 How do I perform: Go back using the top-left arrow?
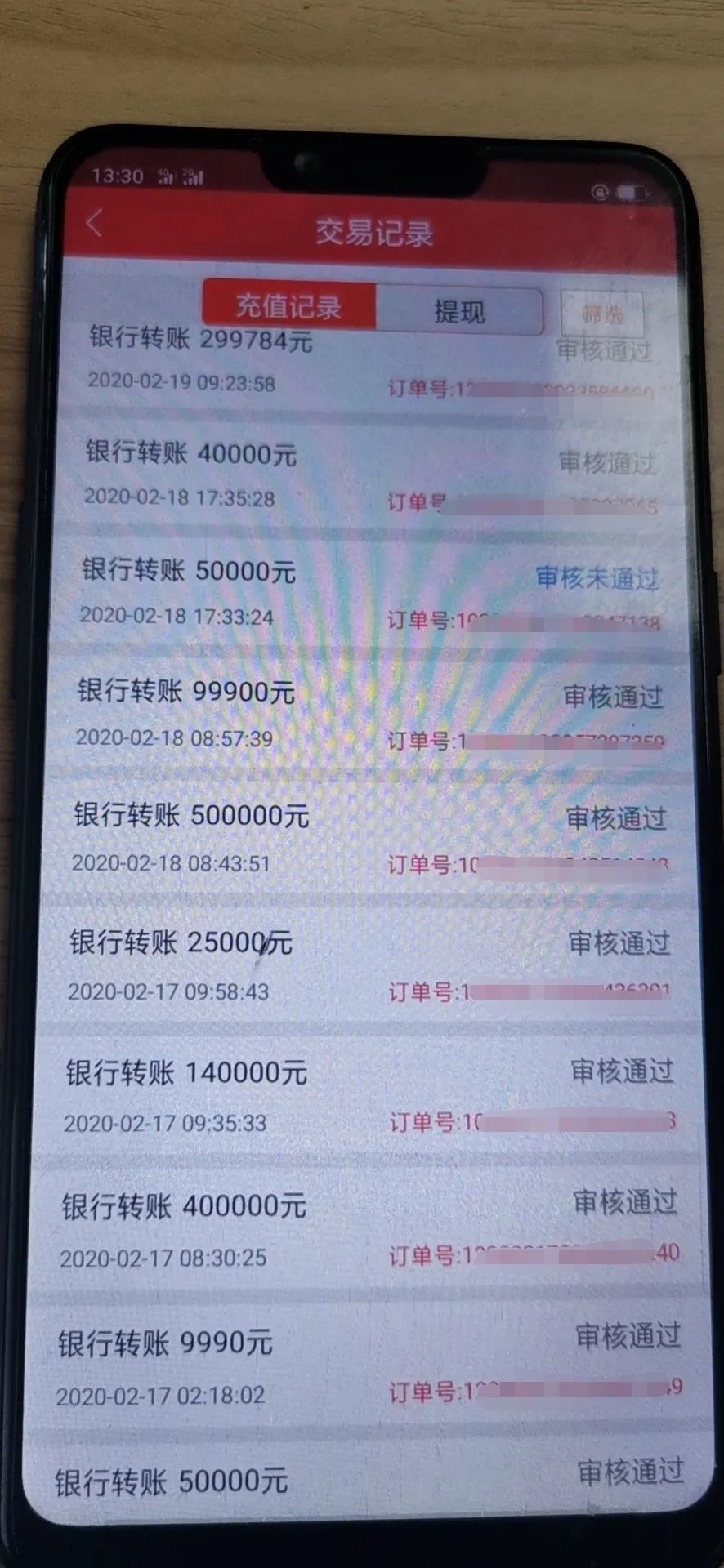coord(96,222)
